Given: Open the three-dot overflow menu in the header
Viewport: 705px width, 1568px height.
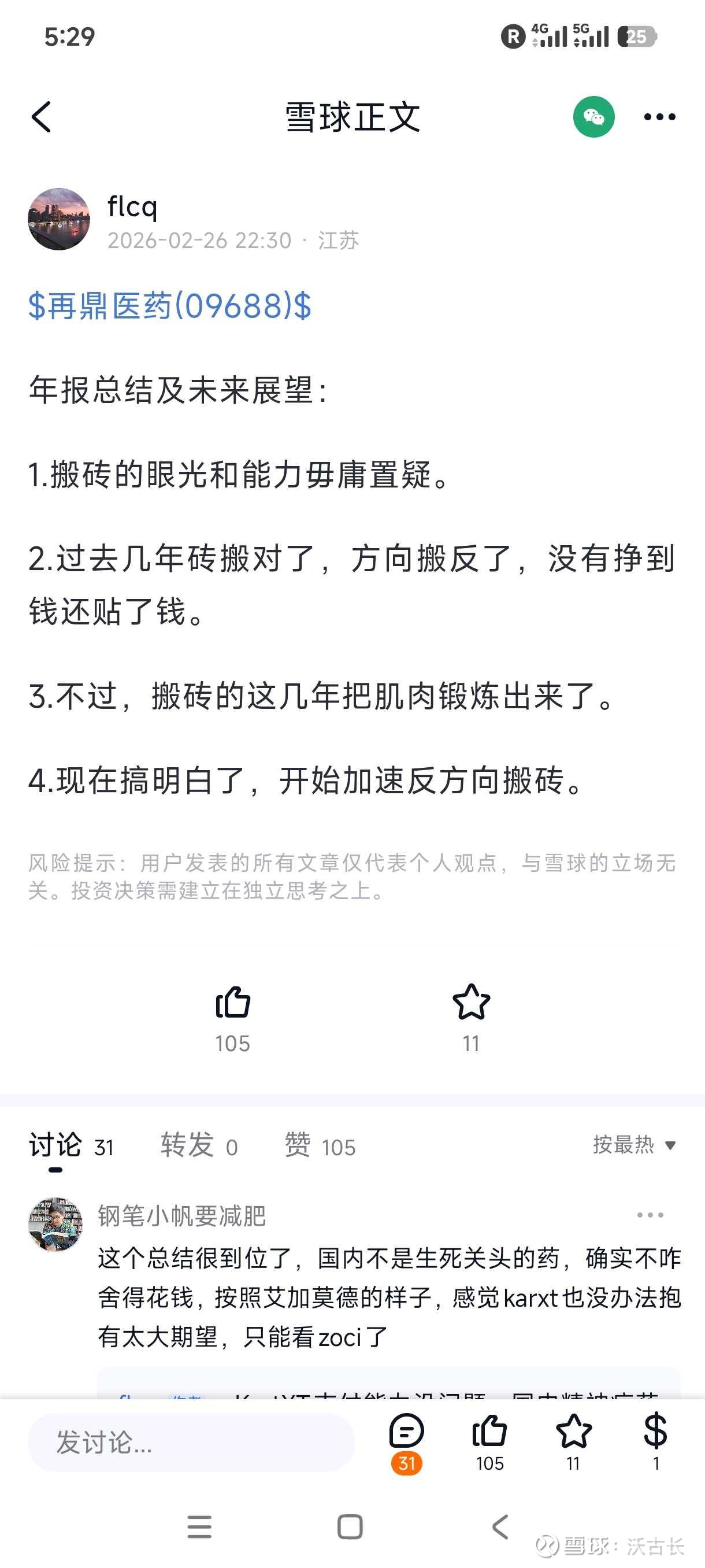Looking at the screenshot, I should (x=659, y=116).
